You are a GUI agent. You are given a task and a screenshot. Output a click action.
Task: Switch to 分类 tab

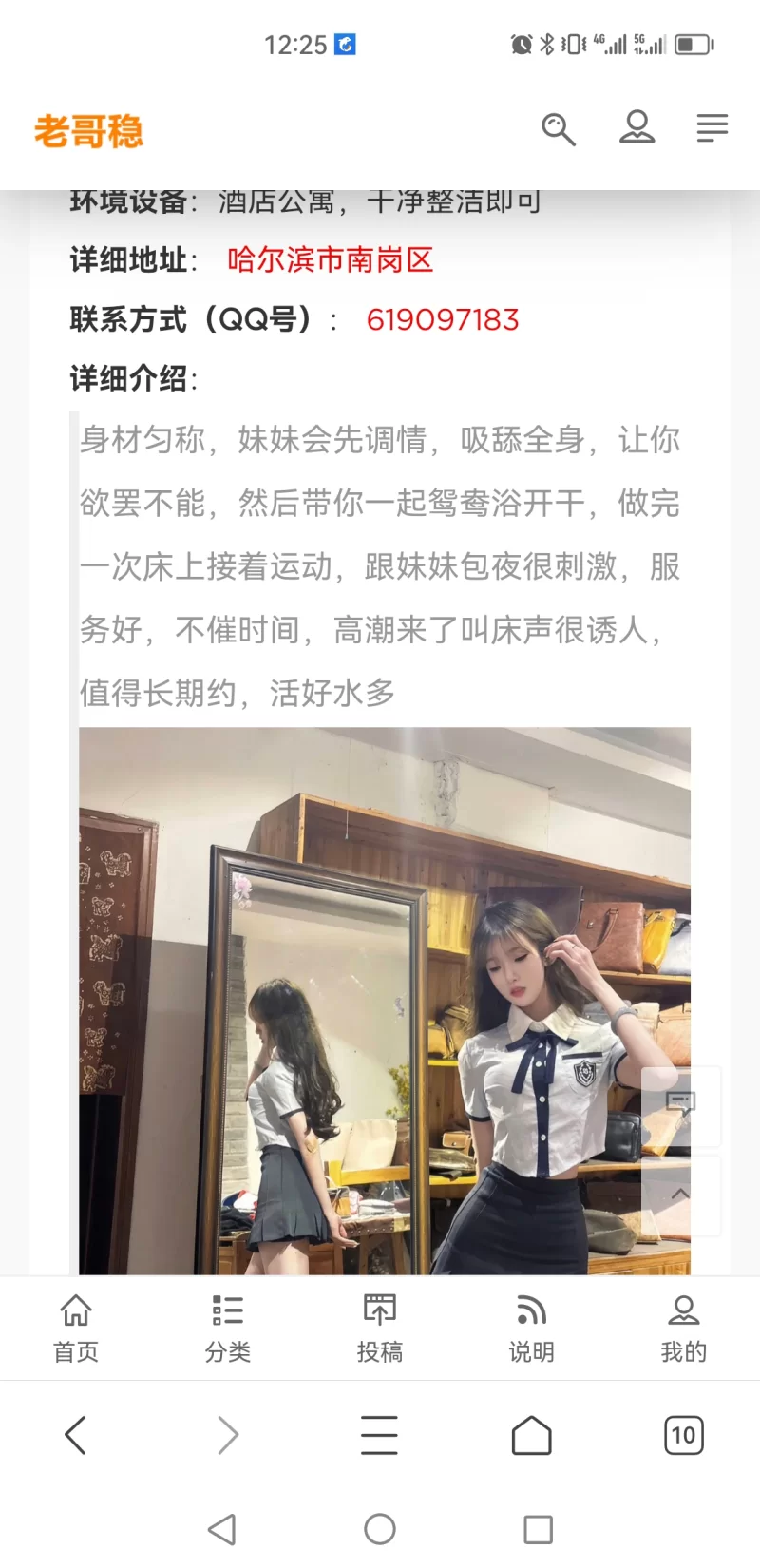tap(228, 1327)
